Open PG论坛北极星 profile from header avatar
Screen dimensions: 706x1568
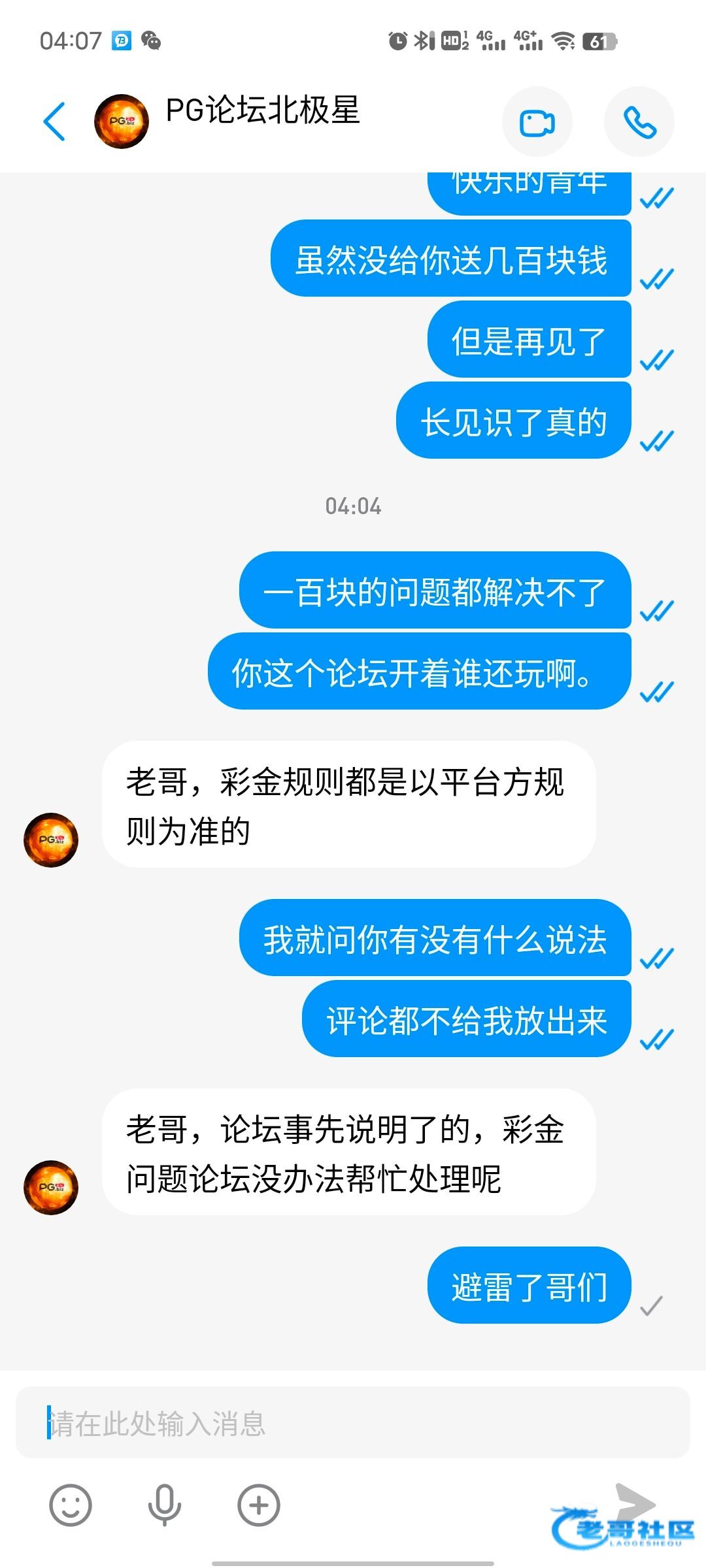tap(122, 122)
